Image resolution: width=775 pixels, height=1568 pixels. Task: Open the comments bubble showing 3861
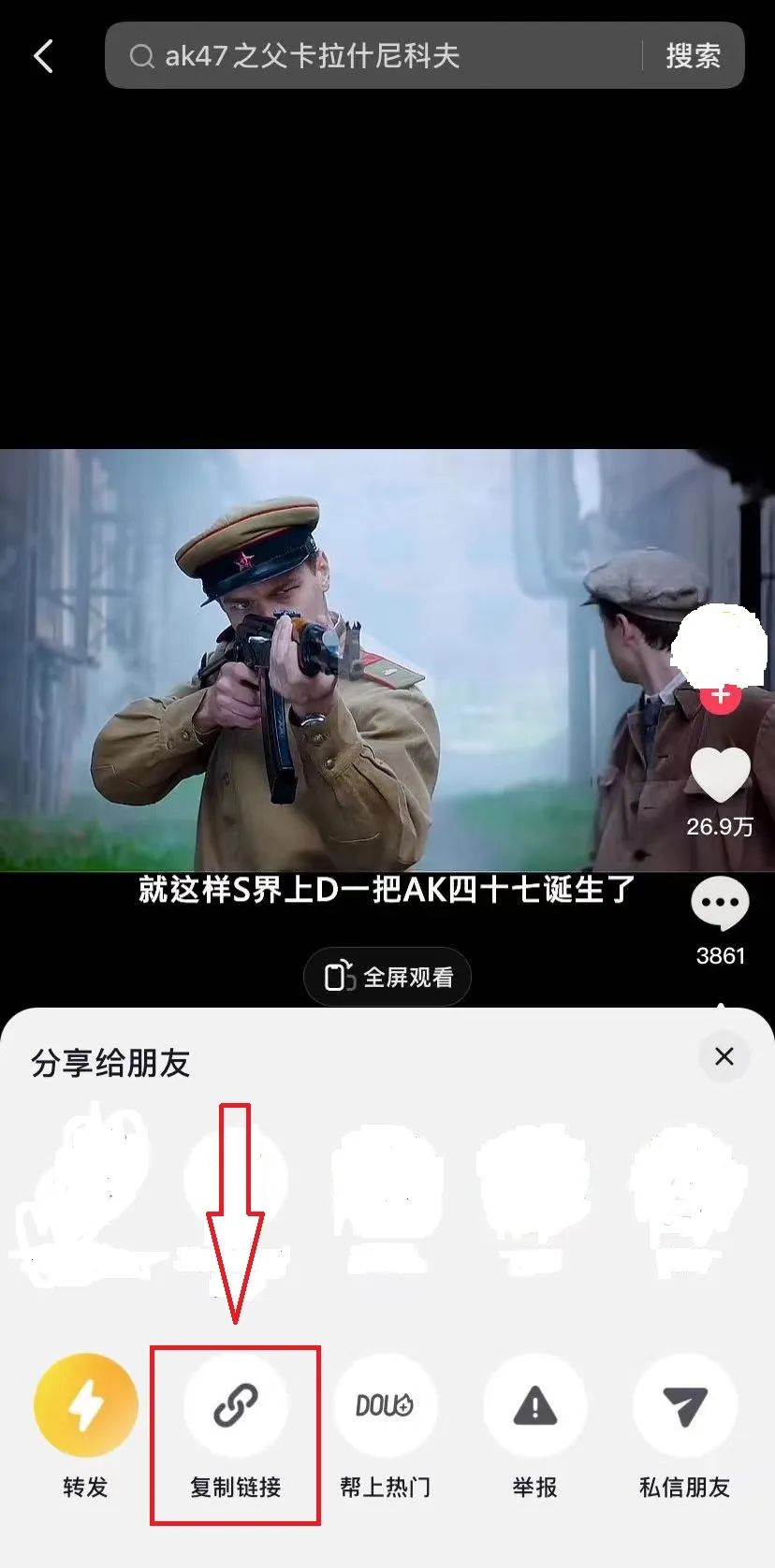click(x=720, y=904)
